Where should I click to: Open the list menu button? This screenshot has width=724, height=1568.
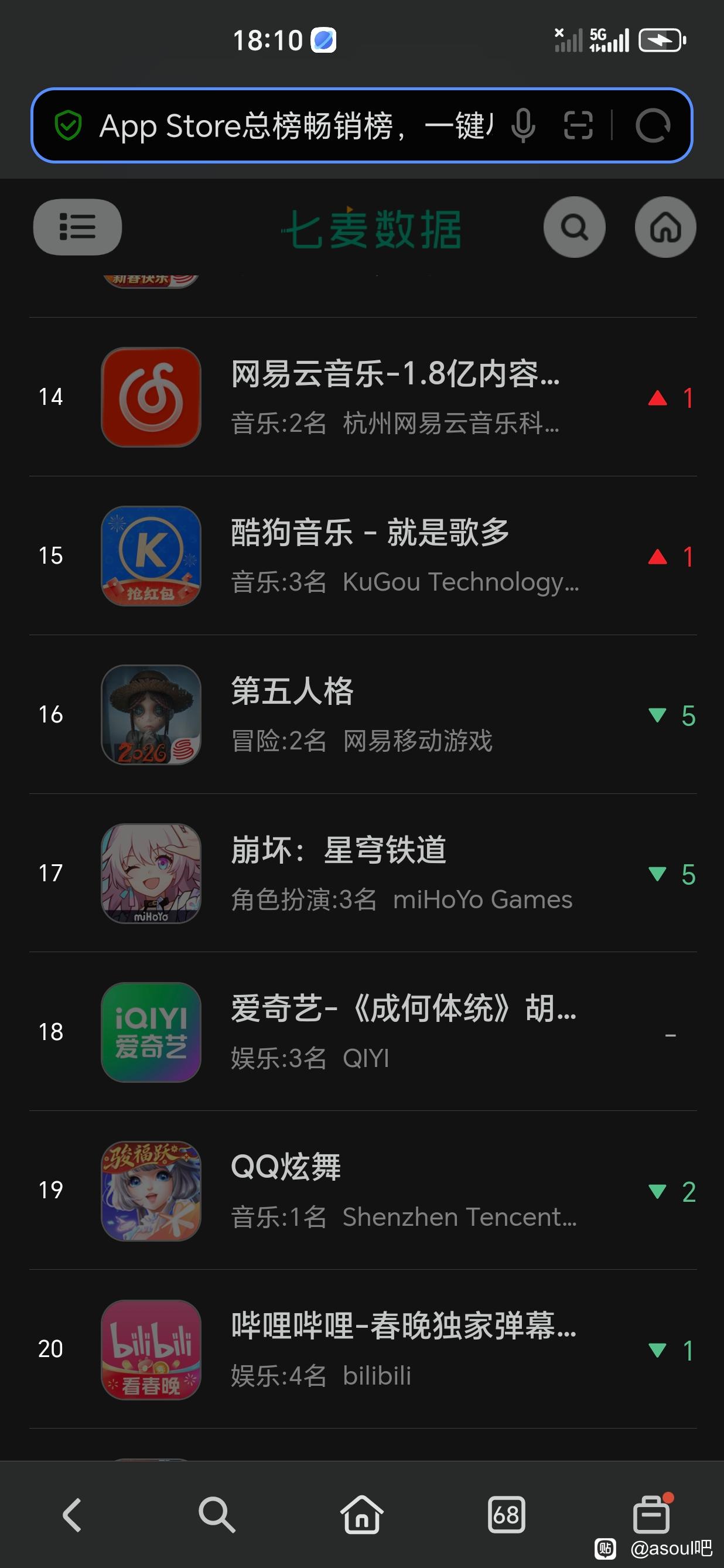(77, 227)
